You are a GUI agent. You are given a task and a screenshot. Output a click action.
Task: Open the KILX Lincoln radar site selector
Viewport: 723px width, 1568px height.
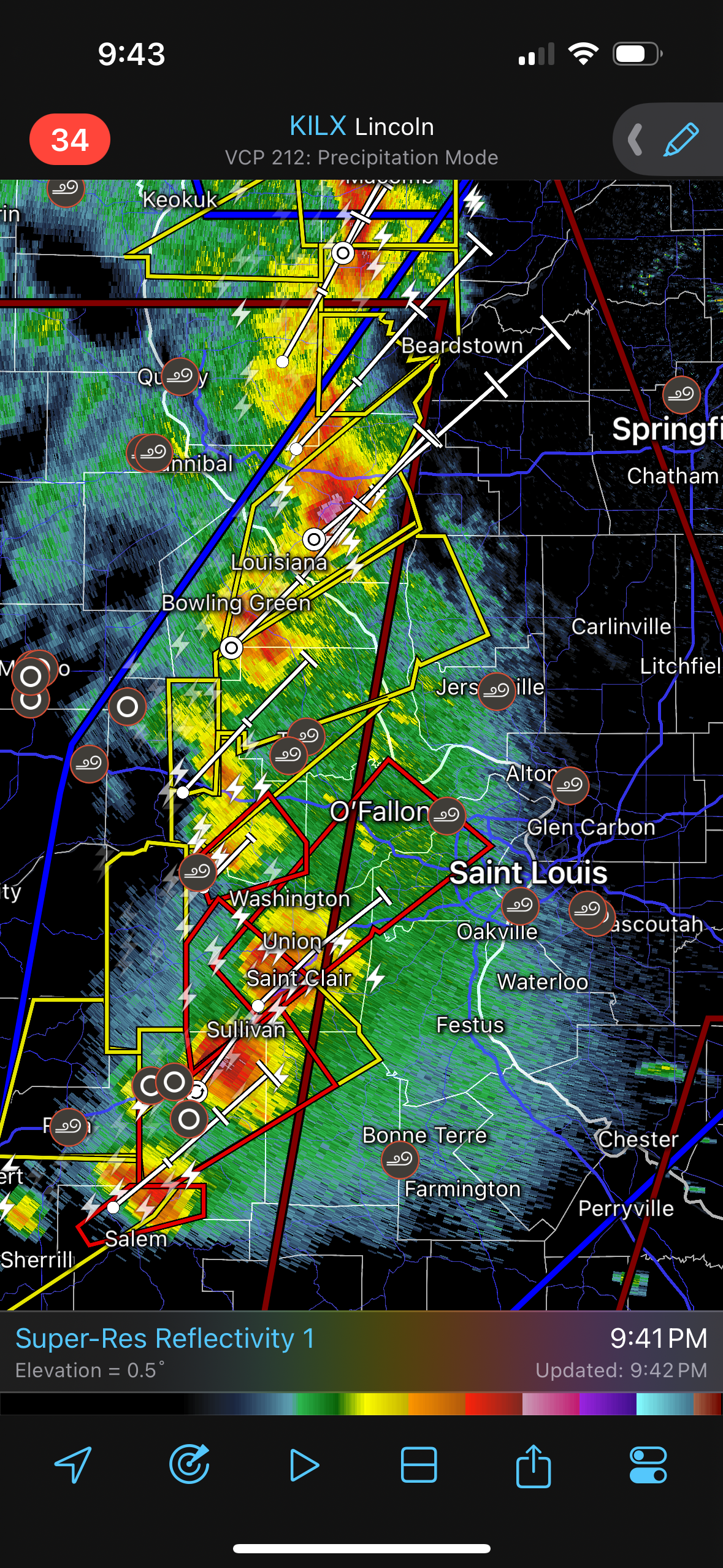tap(361, 127)
